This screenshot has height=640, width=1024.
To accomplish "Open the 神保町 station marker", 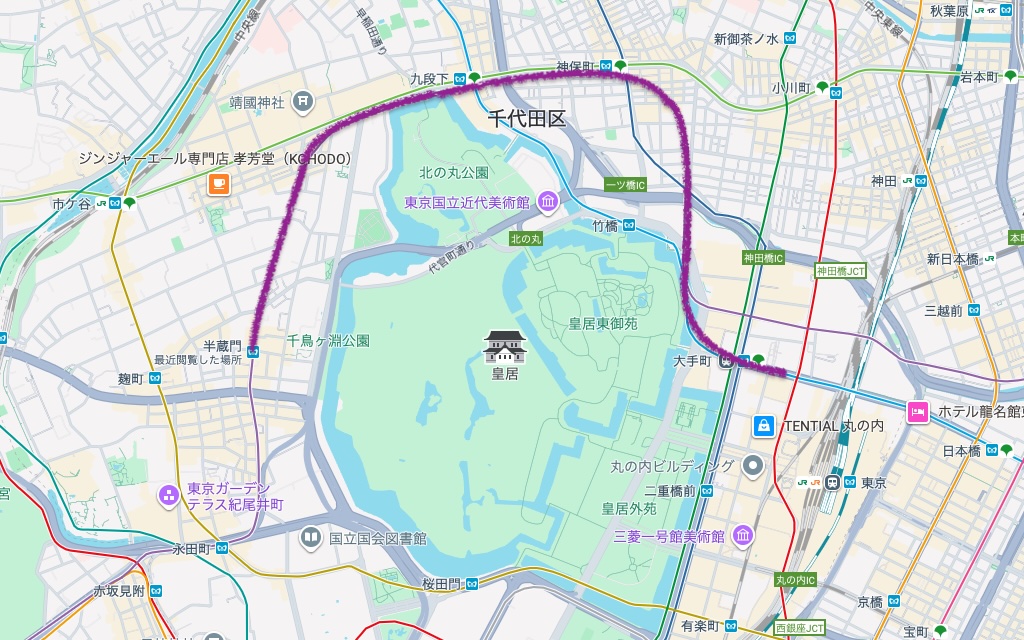I will tap(605, 67).
